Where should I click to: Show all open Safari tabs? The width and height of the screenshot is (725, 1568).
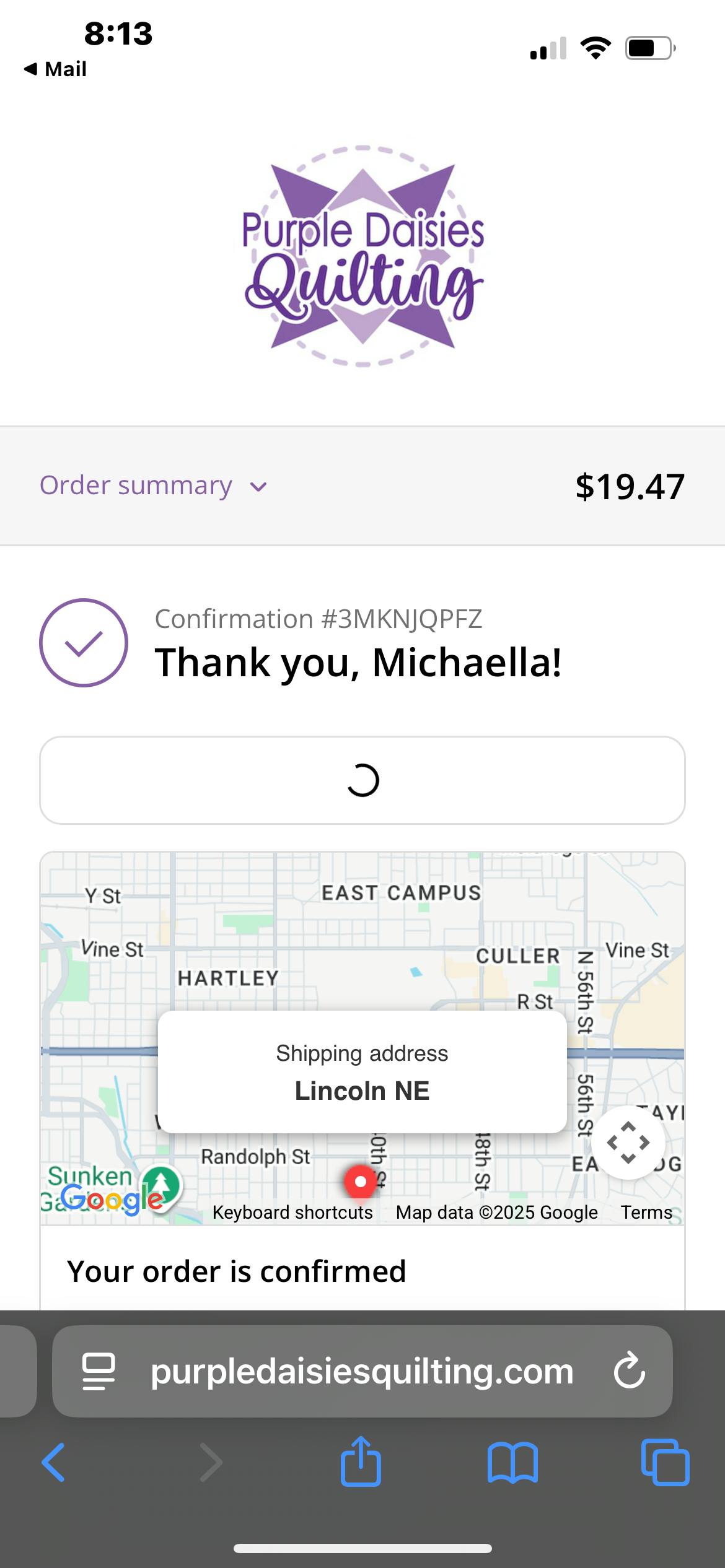point(665,1462)
